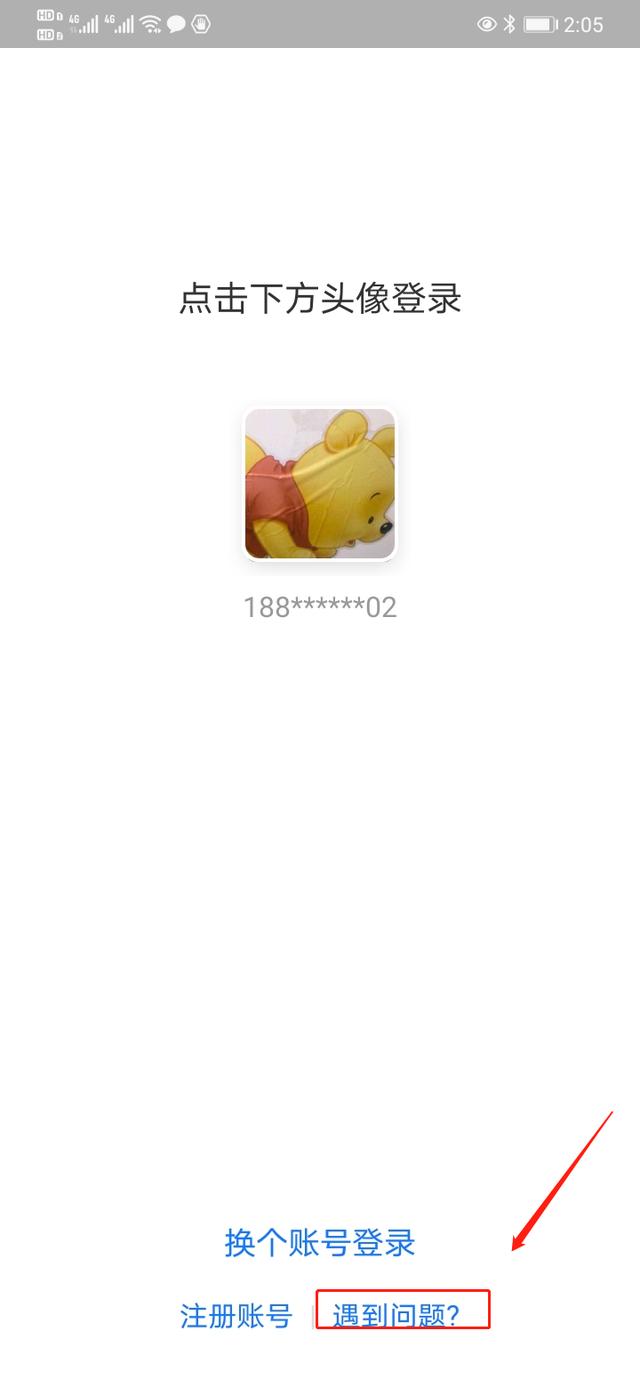Open 注册账号 to register
Image resolution: width=640 pixels, height=1387 pixels.
(x=236, y=1315)
